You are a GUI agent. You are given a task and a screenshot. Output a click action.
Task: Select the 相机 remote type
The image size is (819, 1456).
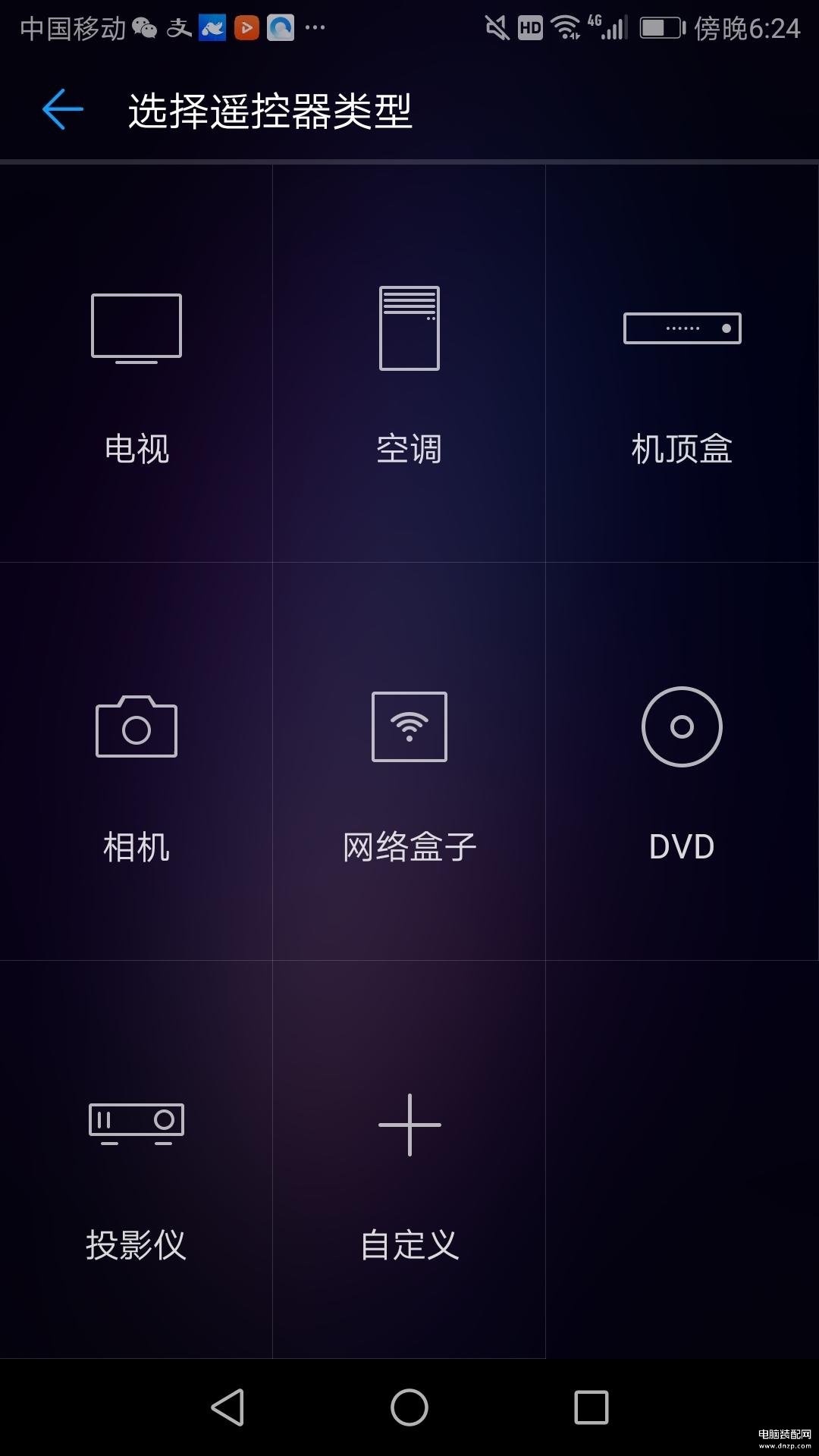coord(136,761)
